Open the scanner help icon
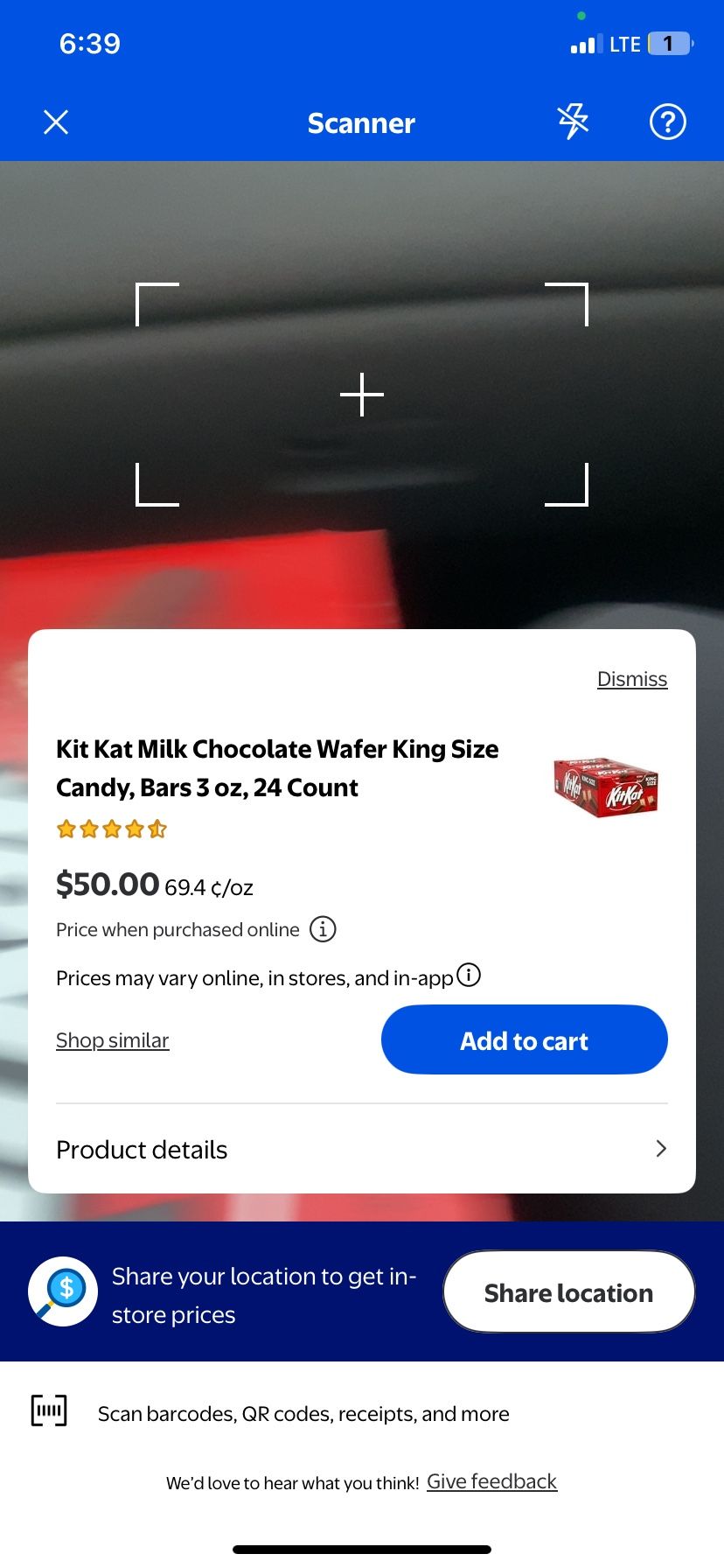724x1568 pixels. click(x=667, y=122)
